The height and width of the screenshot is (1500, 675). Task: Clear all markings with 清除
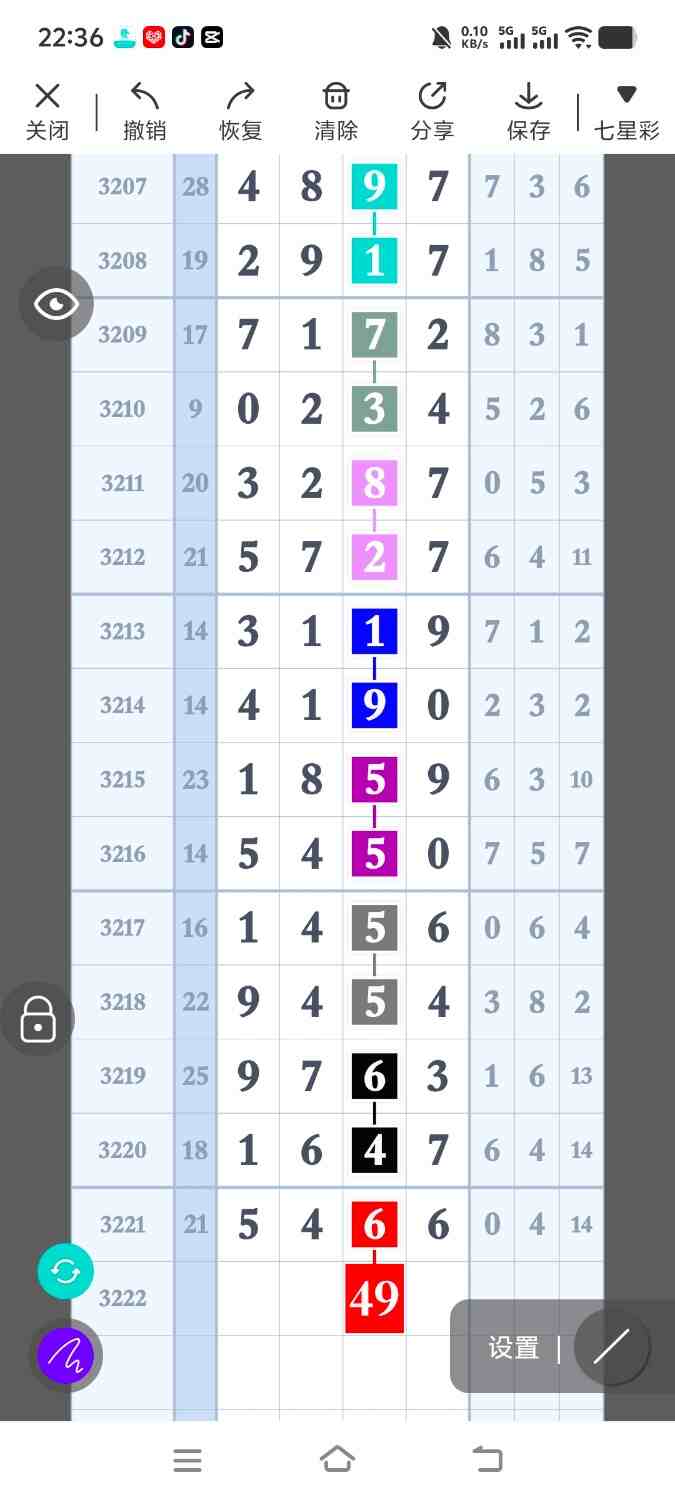pyautogui.click(x=335, y=111)
